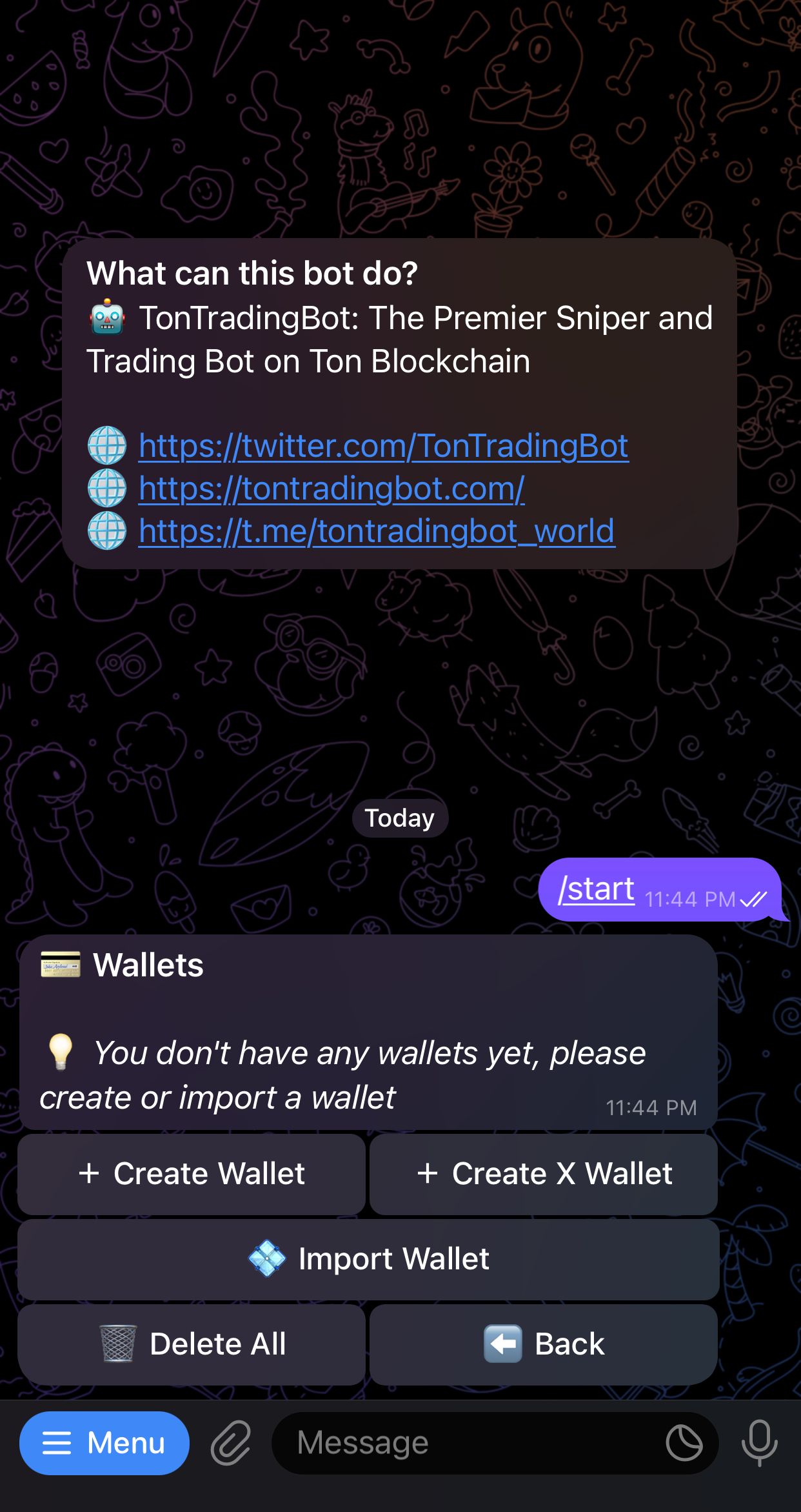Click the Message input field
Screen dimensions: 801x1512
click(x=451, y=1442)
